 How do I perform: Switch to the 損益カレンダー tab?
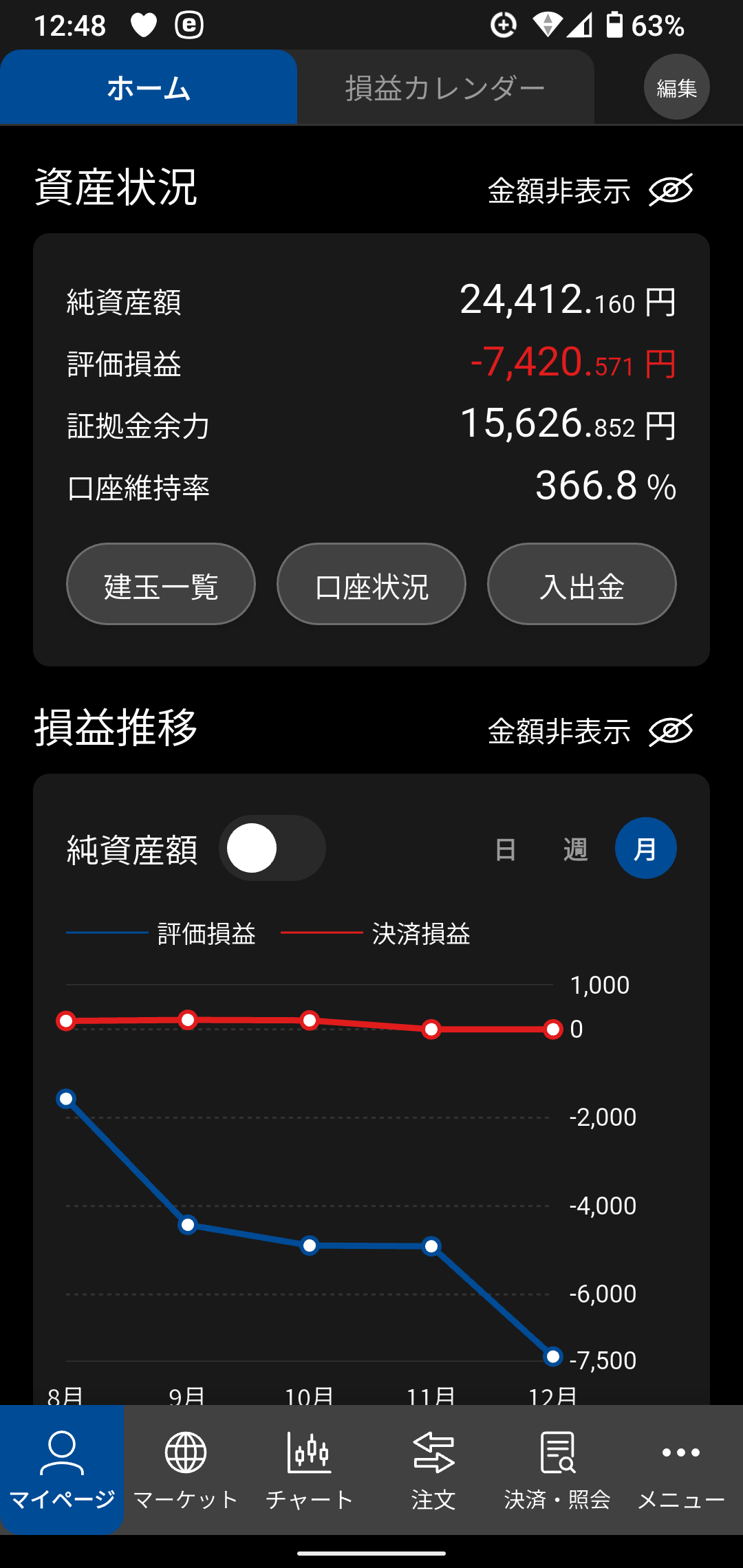tap(445, 88)
